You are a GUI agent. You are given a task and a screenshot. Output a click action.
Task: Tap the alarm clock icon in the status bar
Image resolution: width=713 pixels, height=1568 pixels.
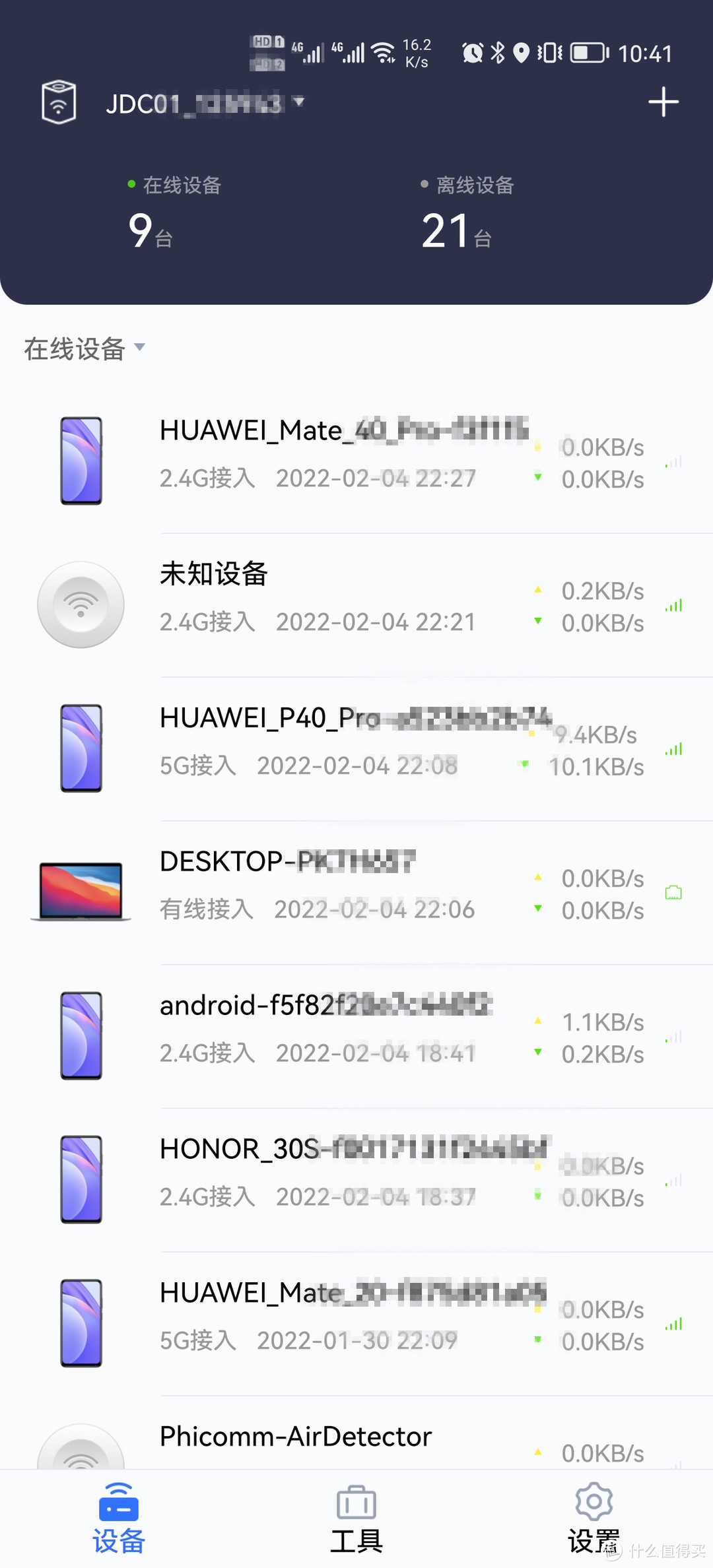tap(473, 51)
